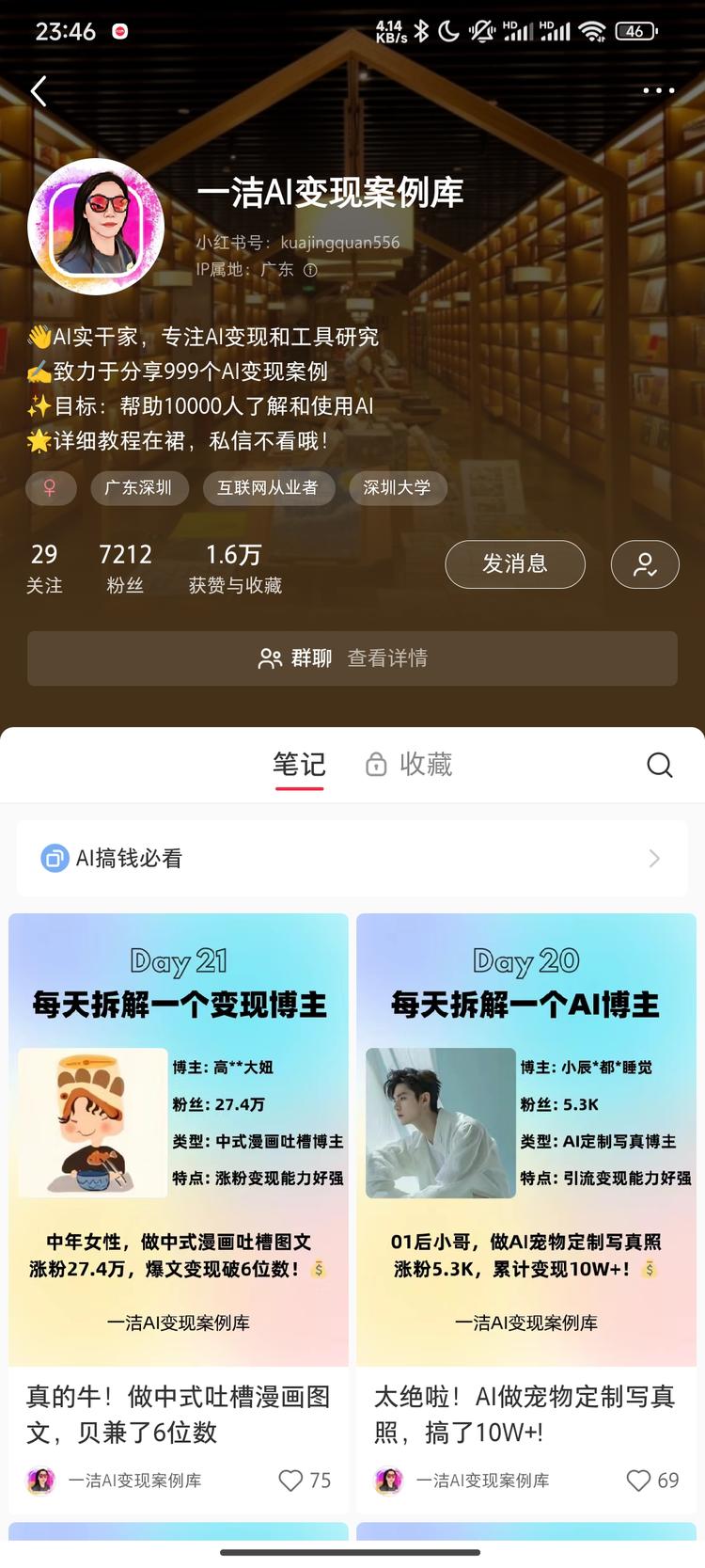Tap the 发消息 message button
Image resolution: width=705 pixels, height=1568 pixels.
515,564
